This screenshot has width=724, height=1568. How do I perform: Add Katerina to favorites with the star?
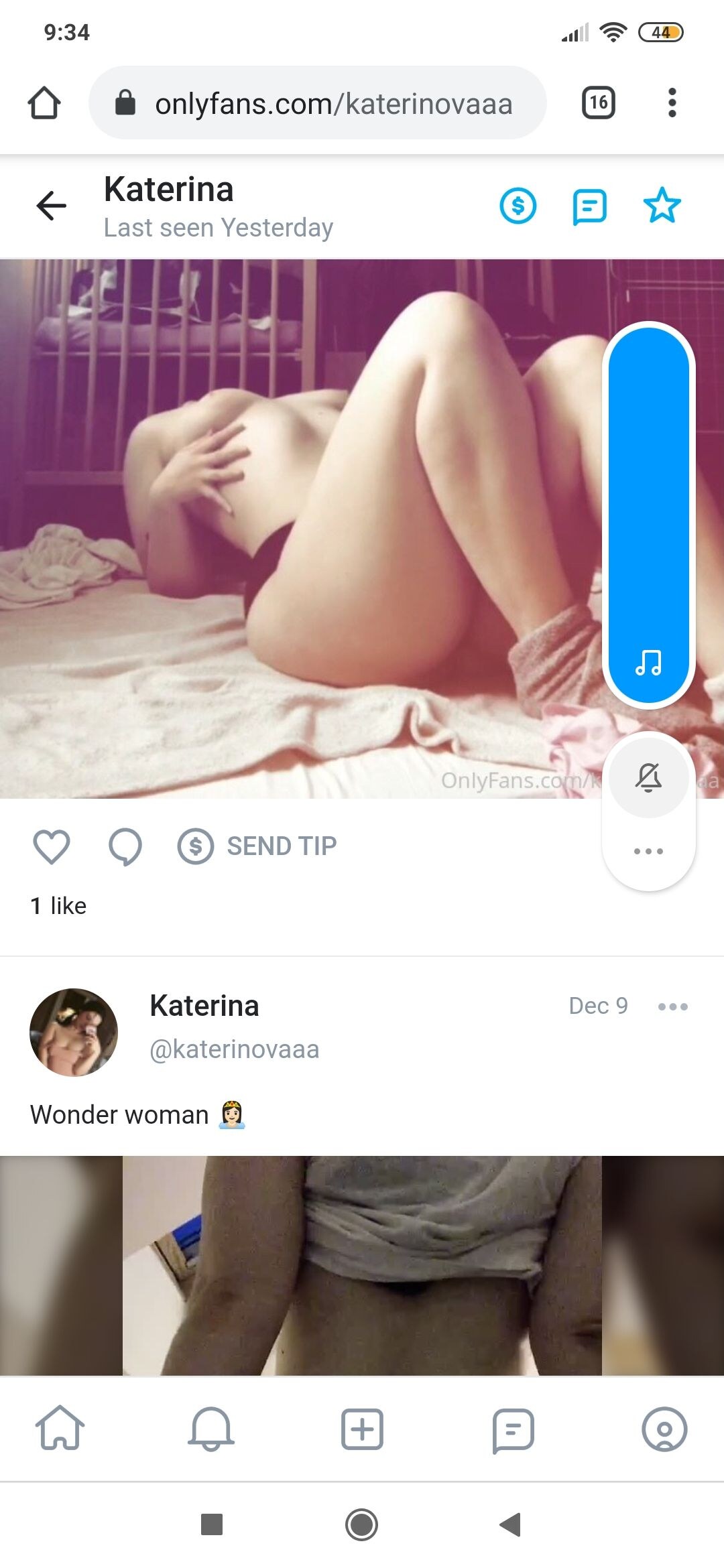pos(662,205)
